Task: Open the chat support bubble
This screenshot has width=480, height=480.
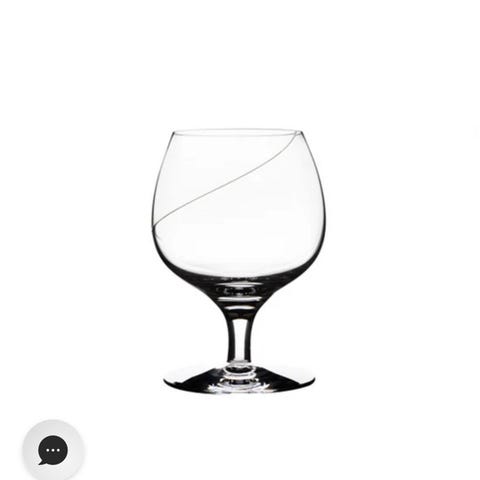Action: coord(53,450)
